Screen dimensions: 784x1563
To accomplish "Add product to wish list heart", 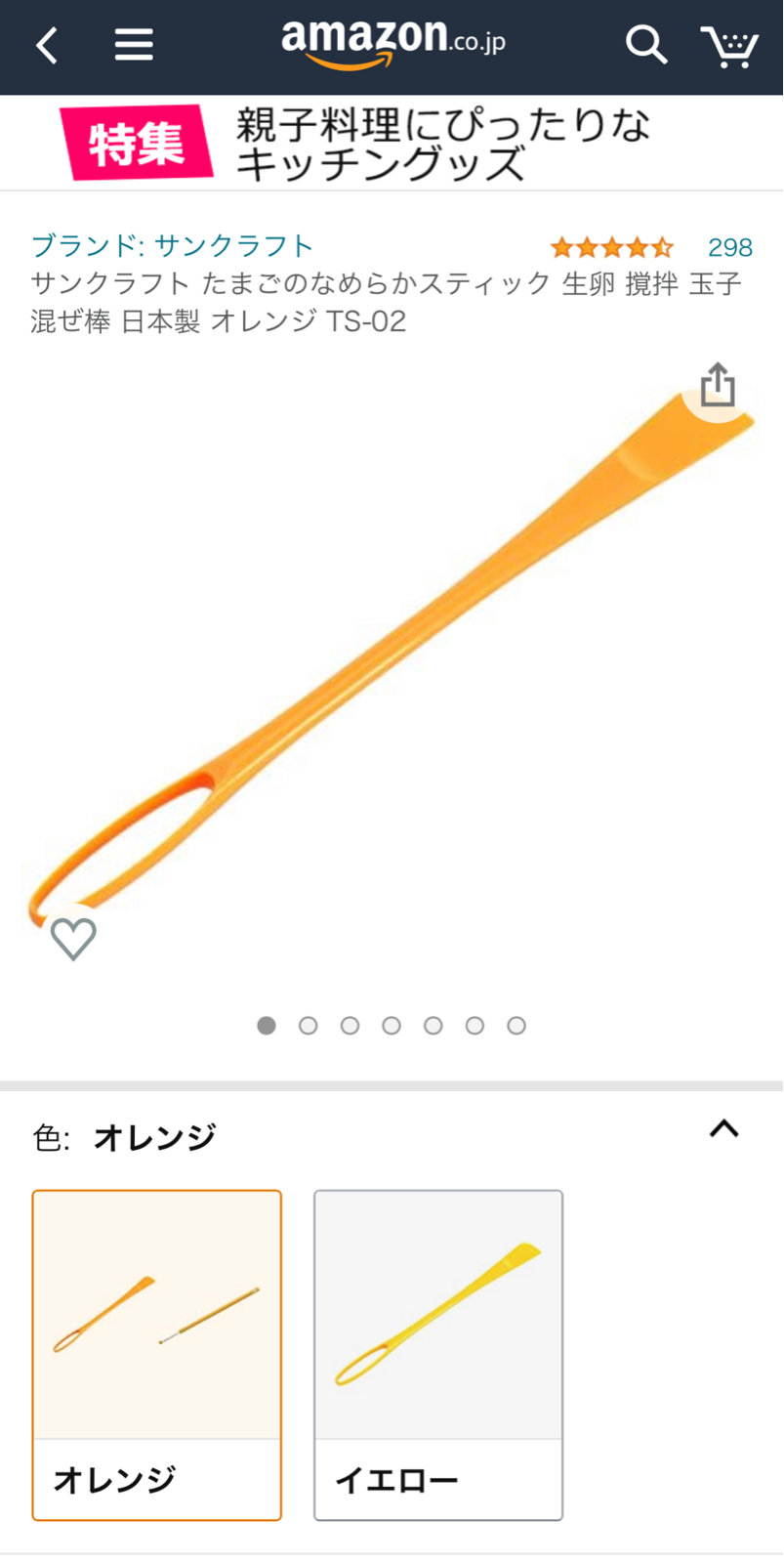I will tap(73, 939).
